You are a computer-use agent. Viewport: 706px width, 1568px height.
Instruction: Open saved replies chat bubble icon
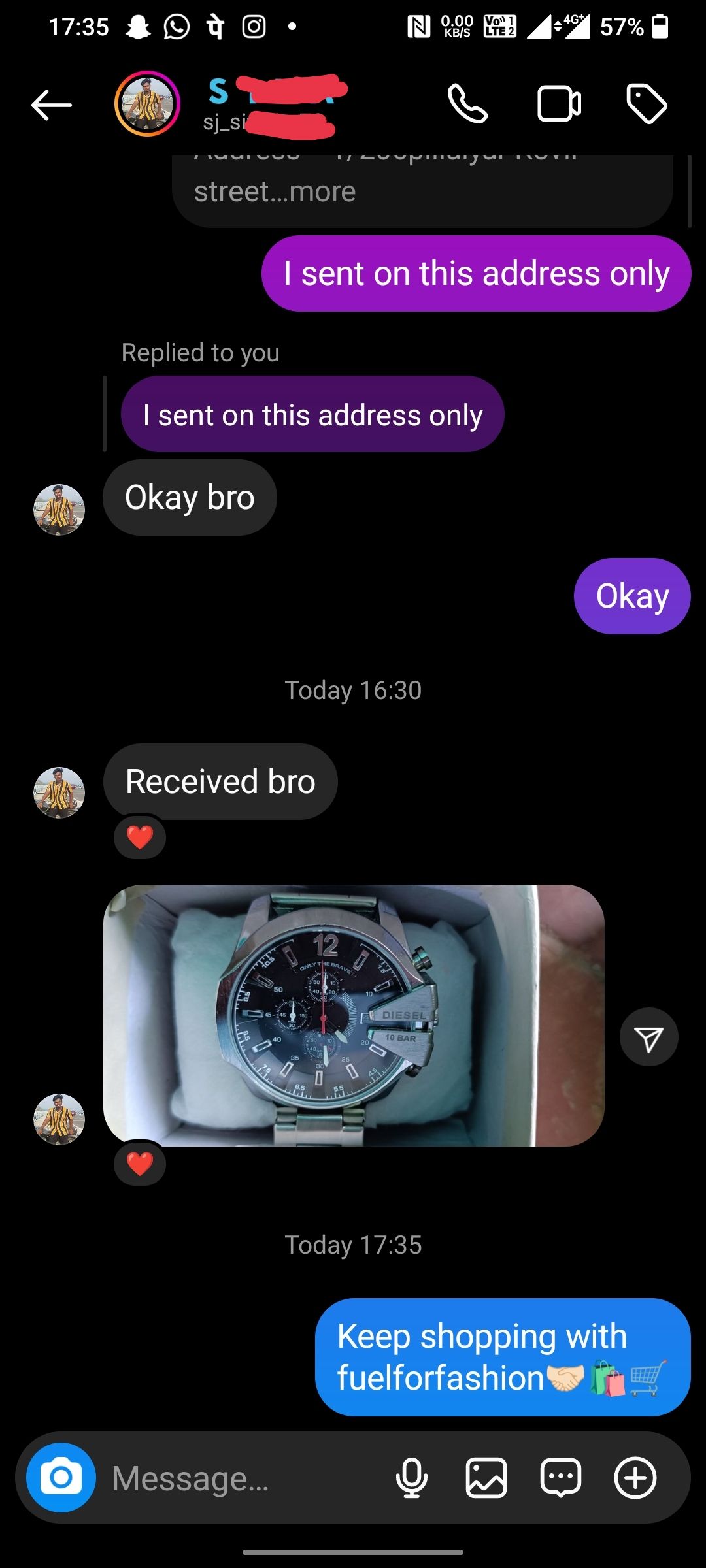[x=560, y=1478]
